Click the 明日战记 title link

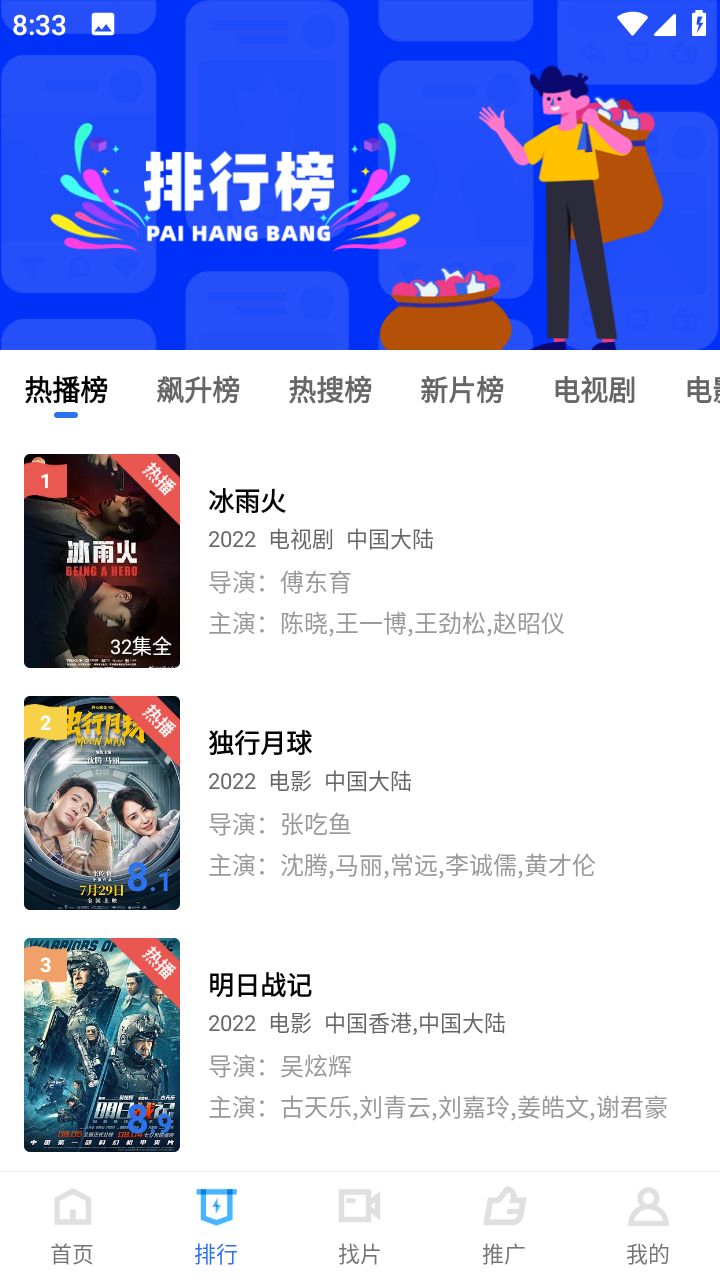click(x=259, y=986)
